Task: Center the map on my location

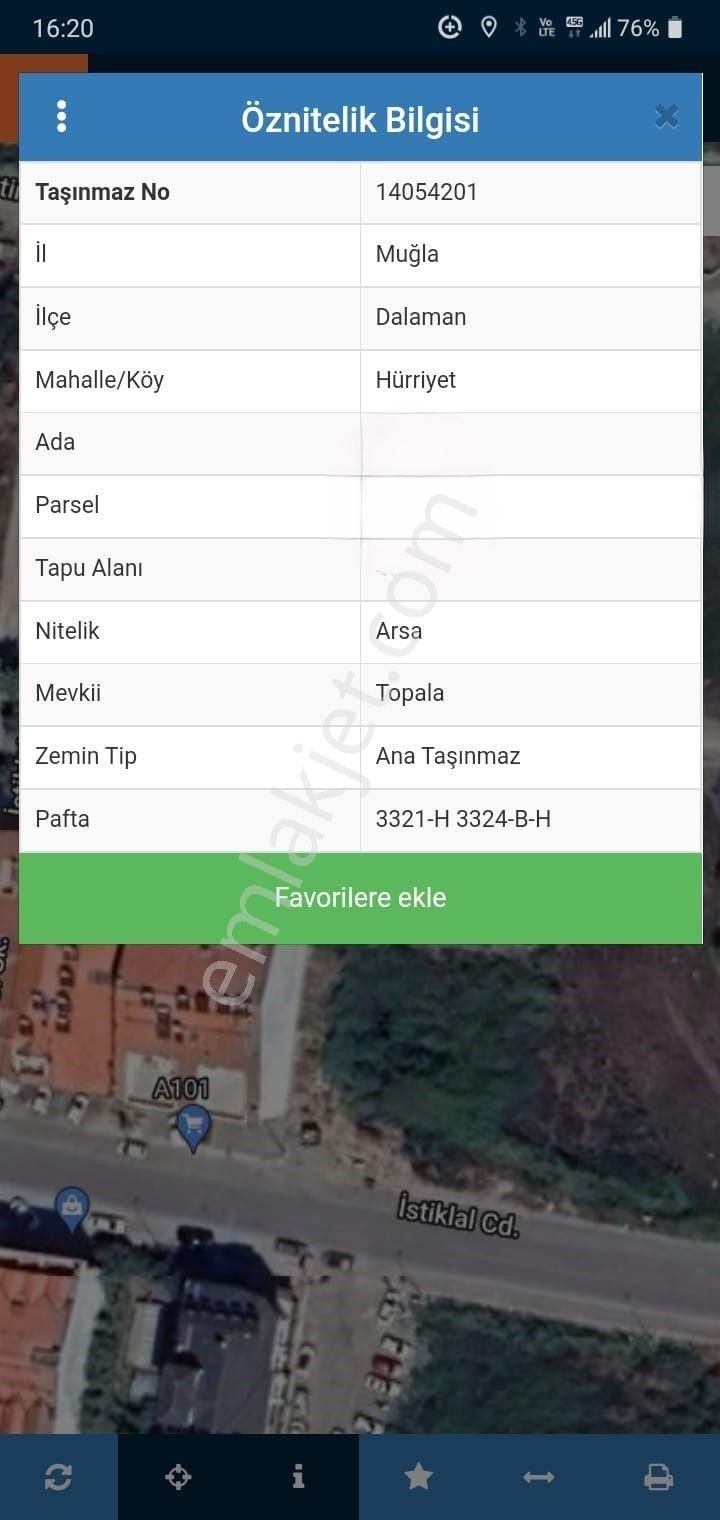Action: pyautogui.click(x=178, y=1477)
